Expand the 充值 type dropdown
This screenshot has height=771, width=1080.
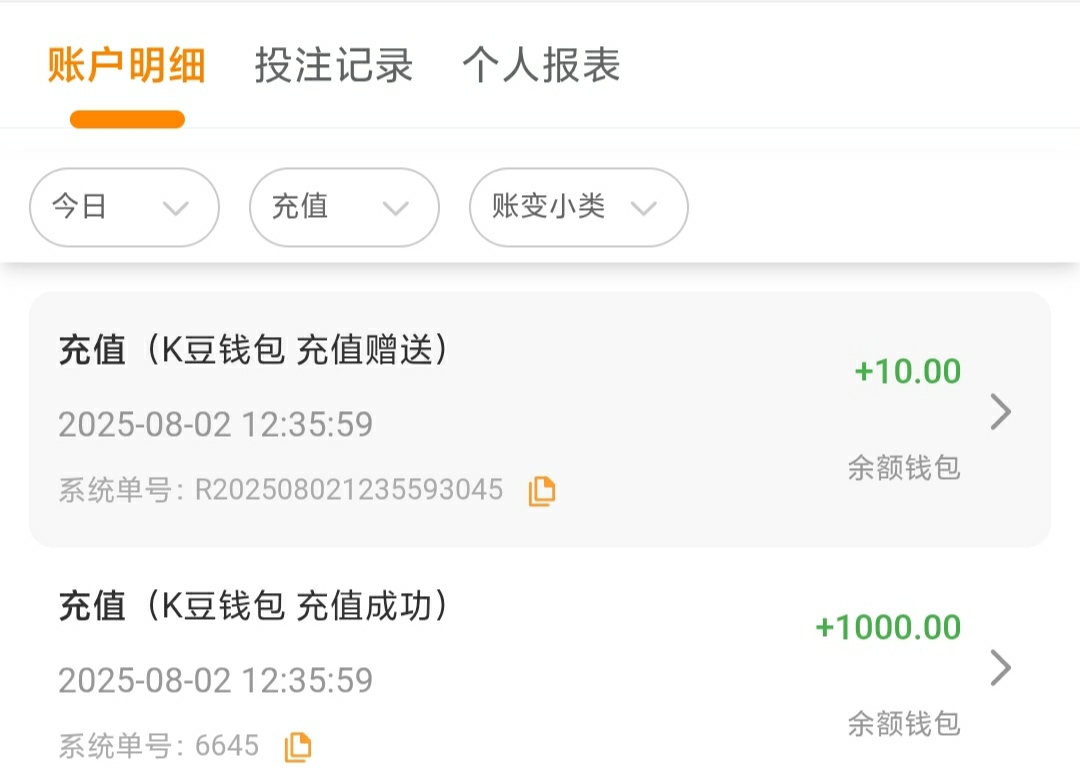344,208
